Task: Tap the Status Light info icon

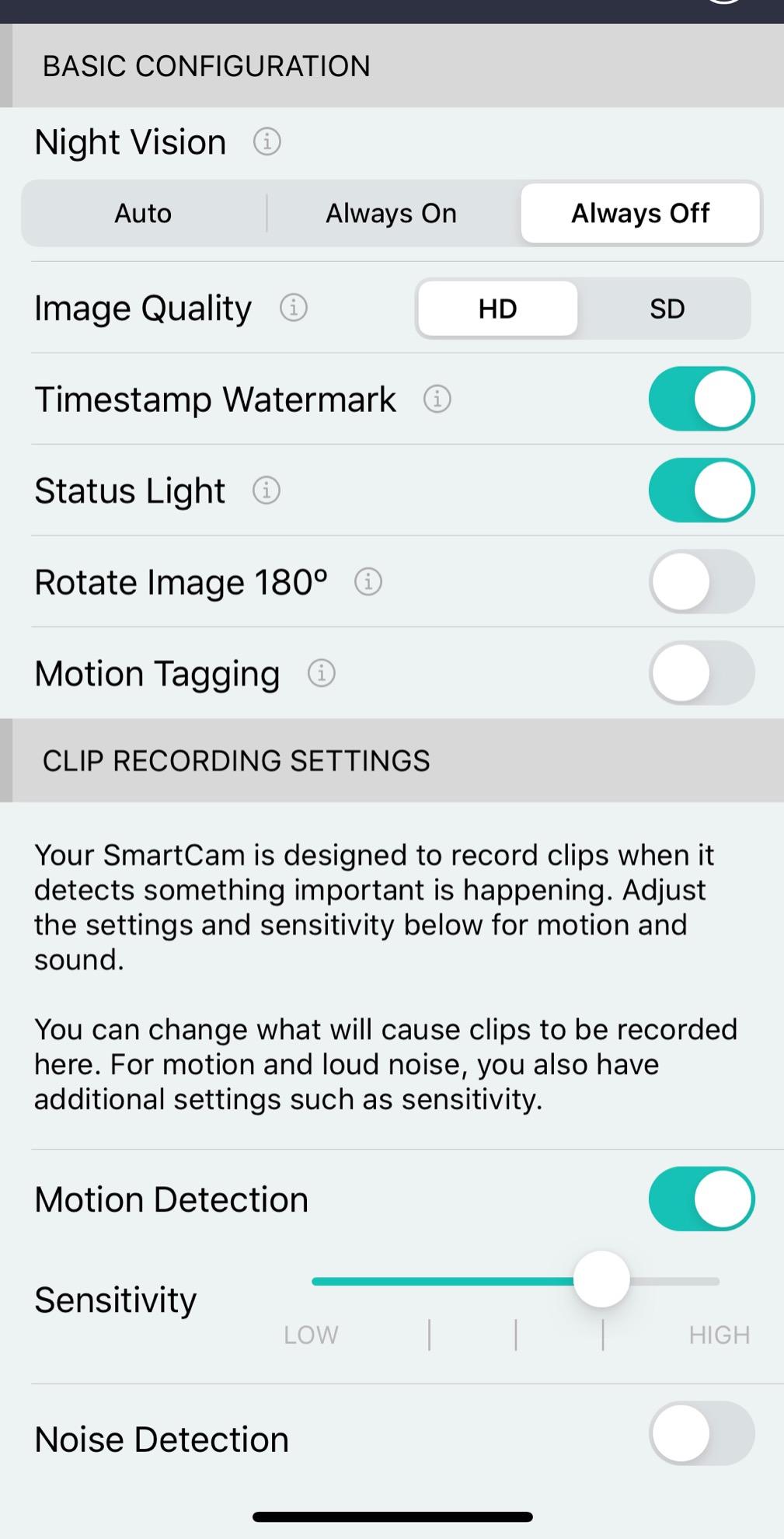Action: coord(267,490)
